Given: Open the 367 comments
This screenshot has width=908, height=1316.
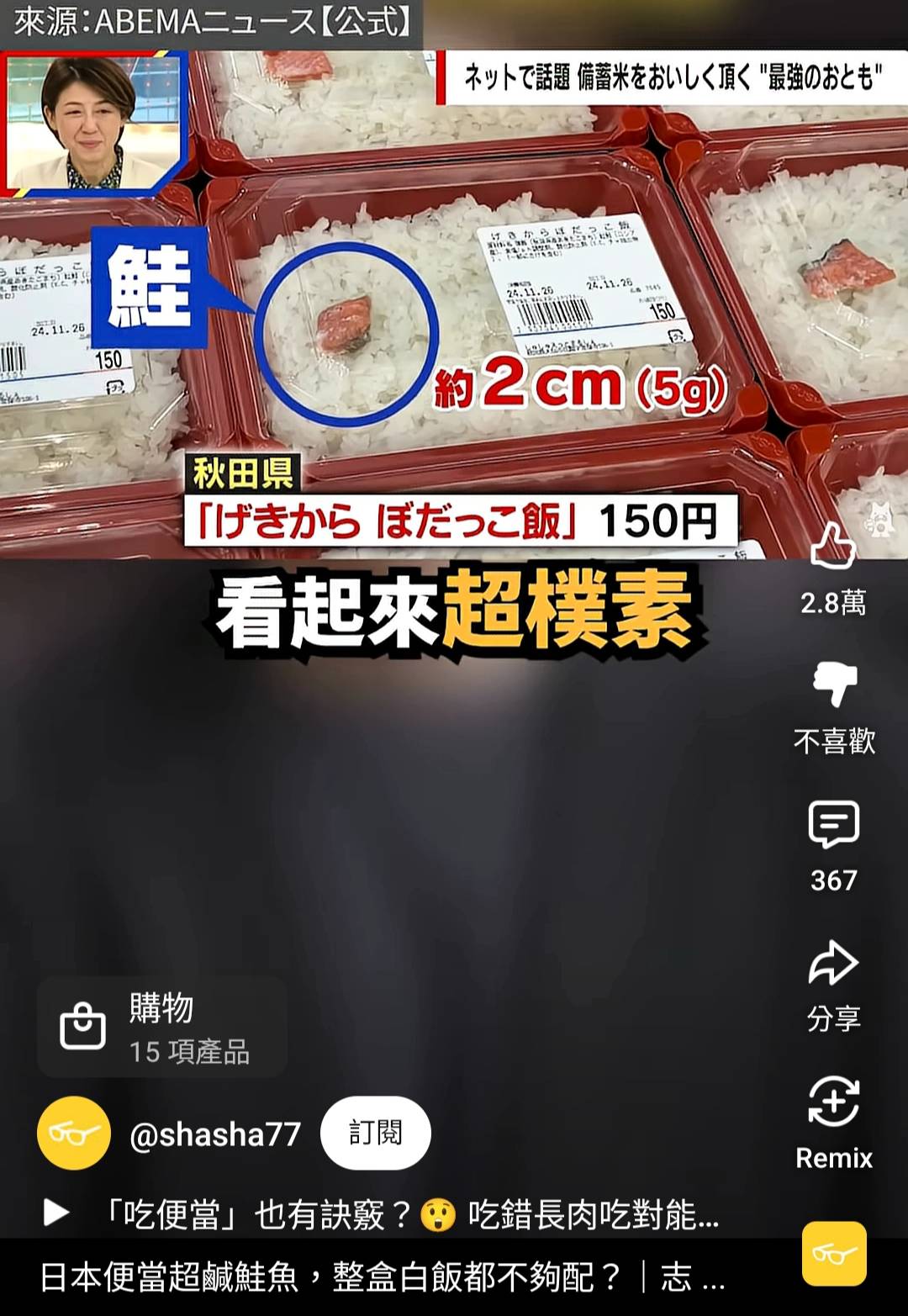Looking at the screenshot, I should pos(833,824).
